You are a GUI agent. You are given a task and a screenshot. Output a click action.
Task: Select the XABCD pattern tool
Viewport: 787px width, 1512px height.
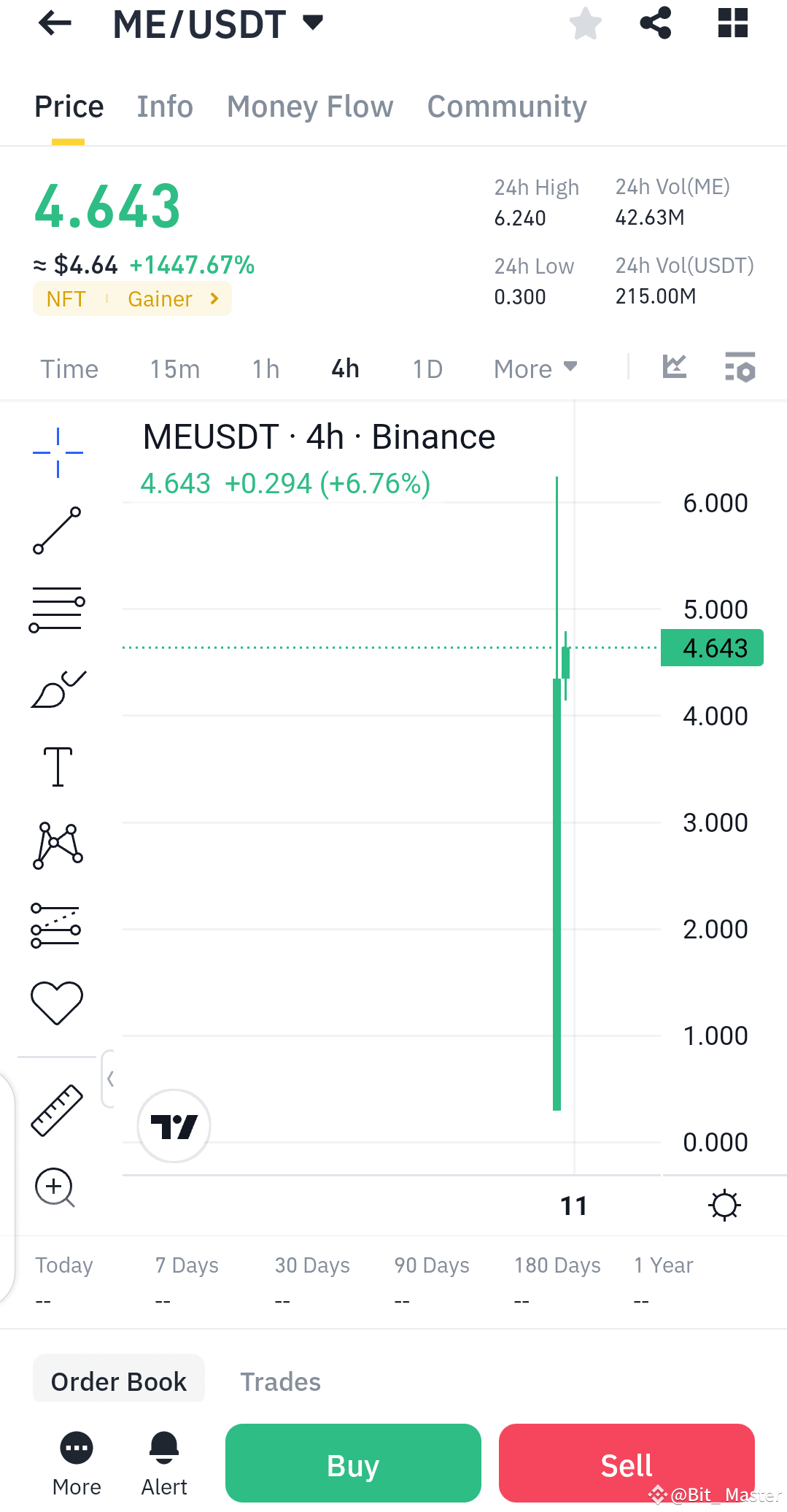pyautogui.click(x=57, y=845)
